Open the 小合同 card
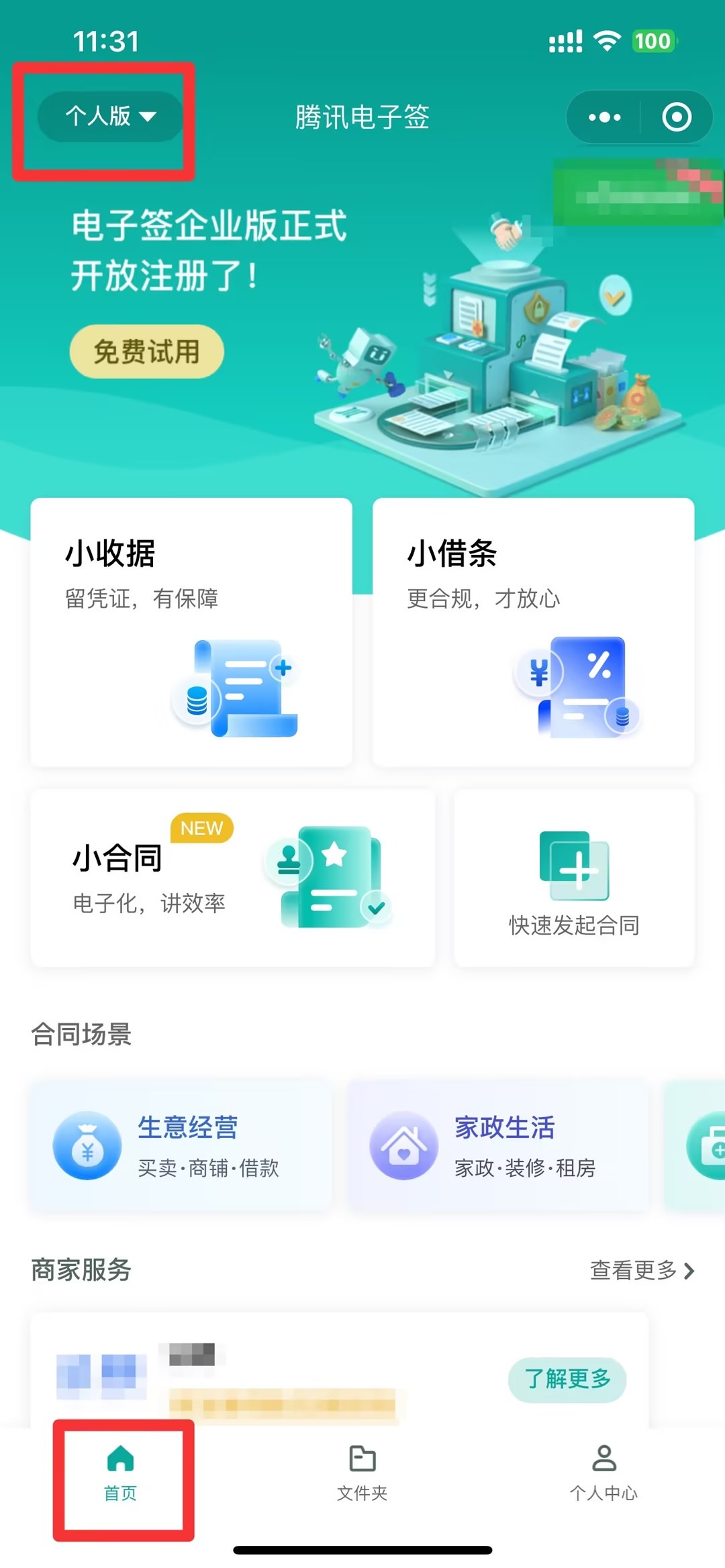725x1568 pixels. (x=232, y=878)
